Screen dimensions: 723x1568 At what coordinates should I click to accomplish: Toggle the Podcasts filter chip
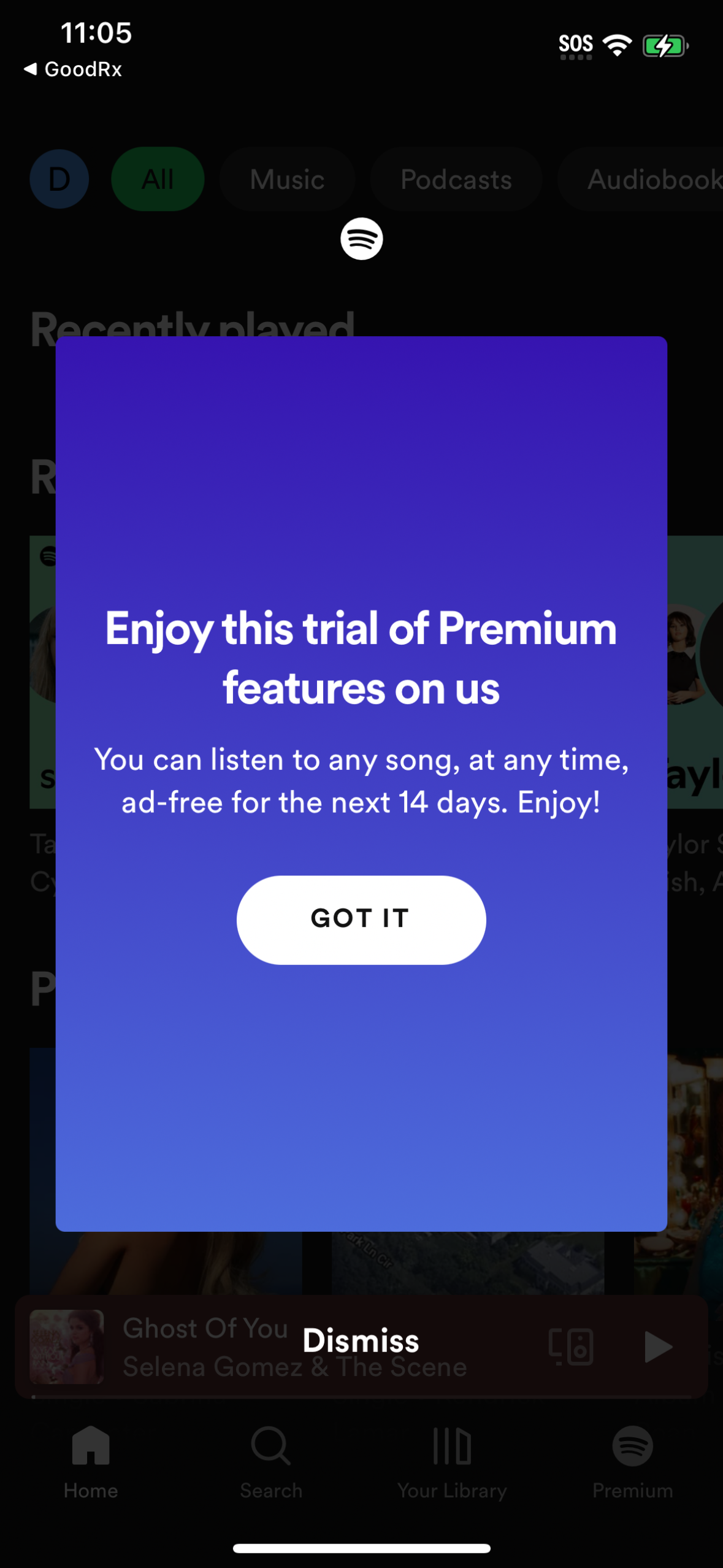(x=456, y=179)
